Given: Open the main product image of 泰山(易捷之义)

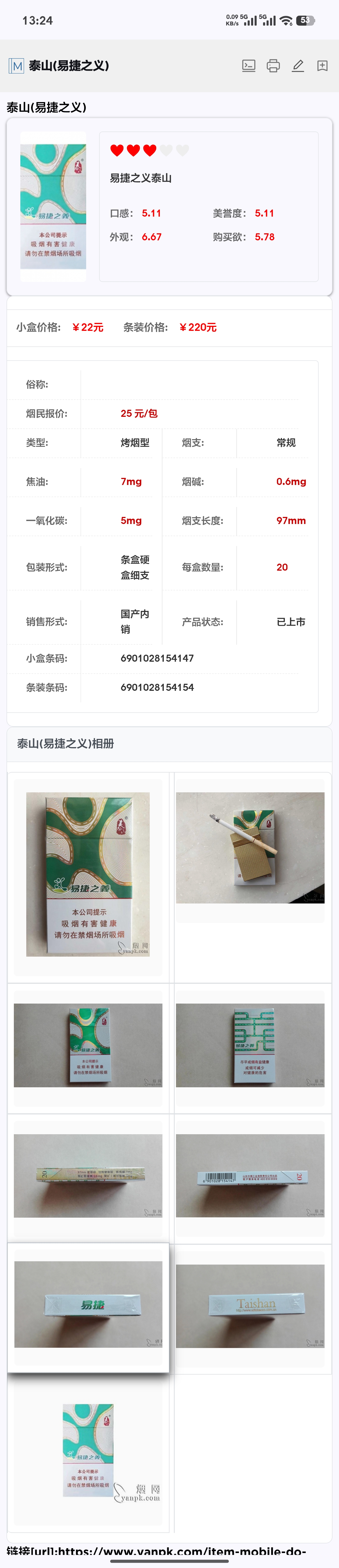Looking at the screenshot, I should click(53, 206).
